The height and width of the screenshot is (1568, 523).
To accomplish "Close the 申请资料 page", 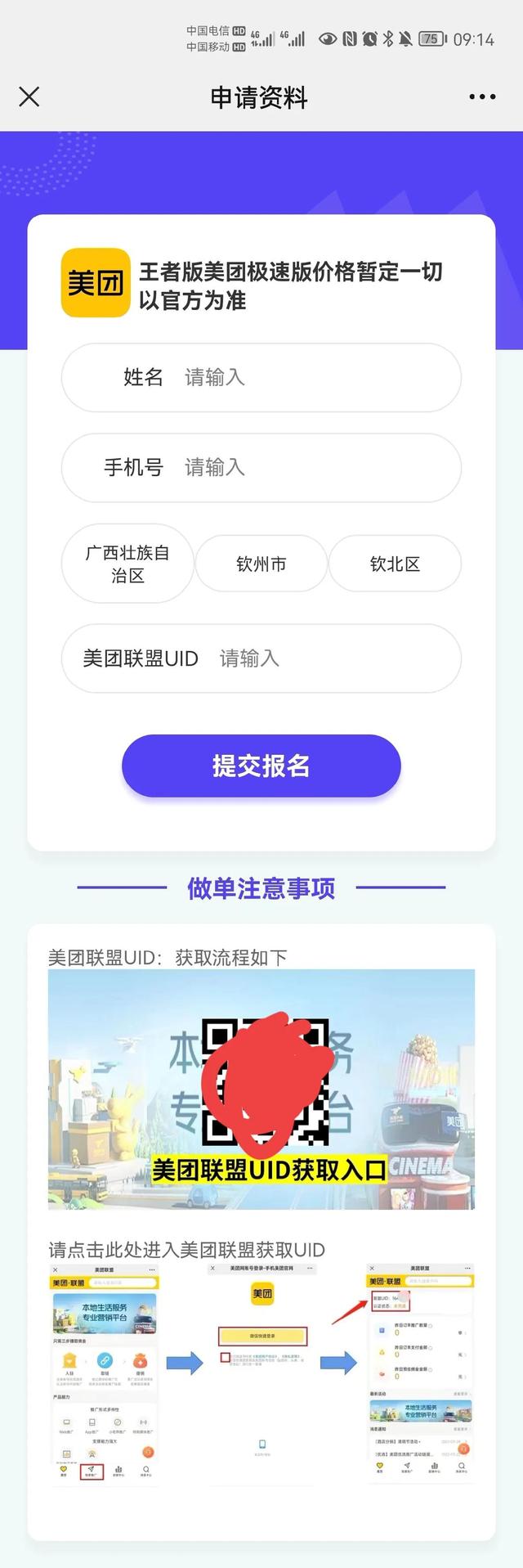I will 29,97.
